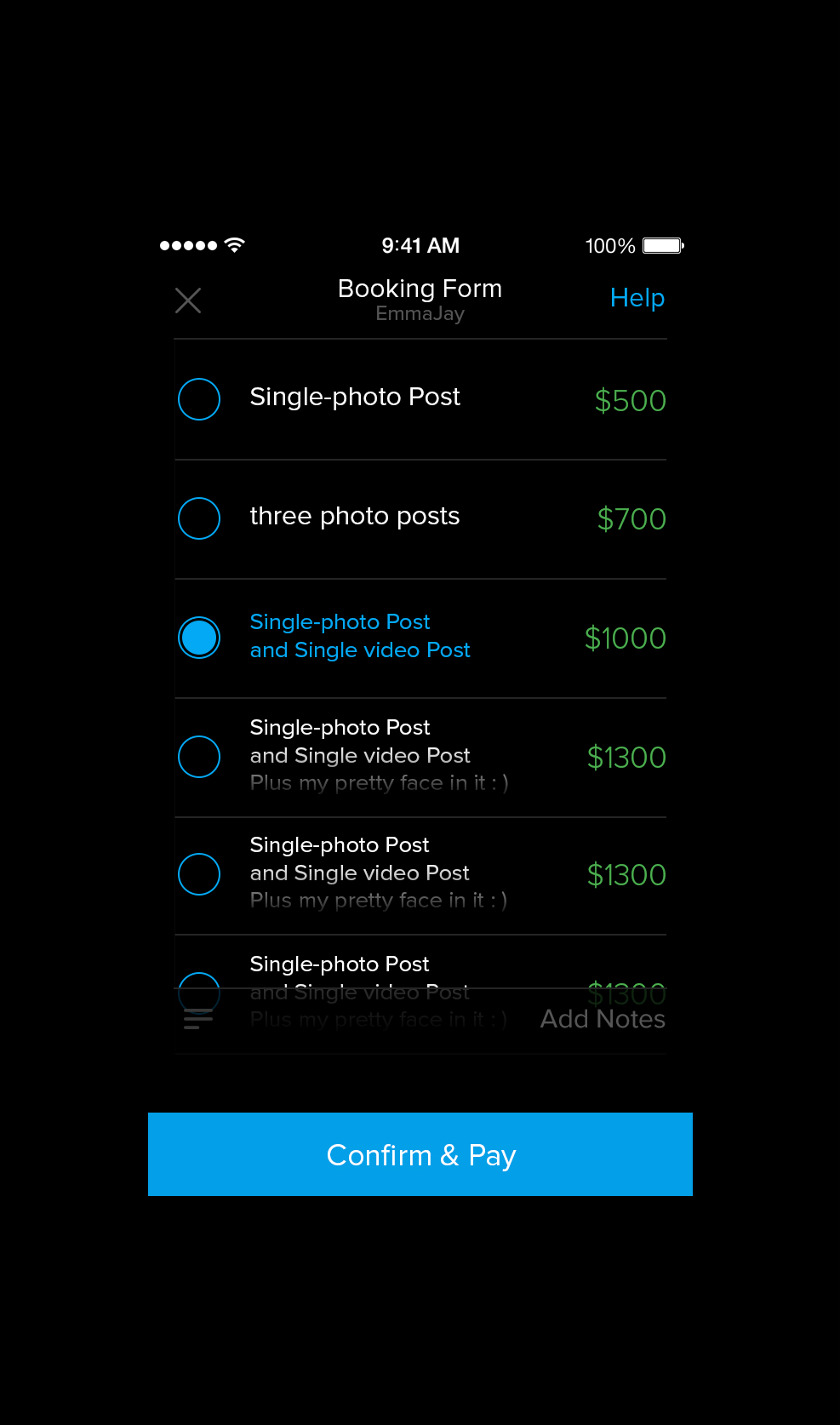
Task: Select the $500 Single-photo Post option
Action: (x=199, y=399)
